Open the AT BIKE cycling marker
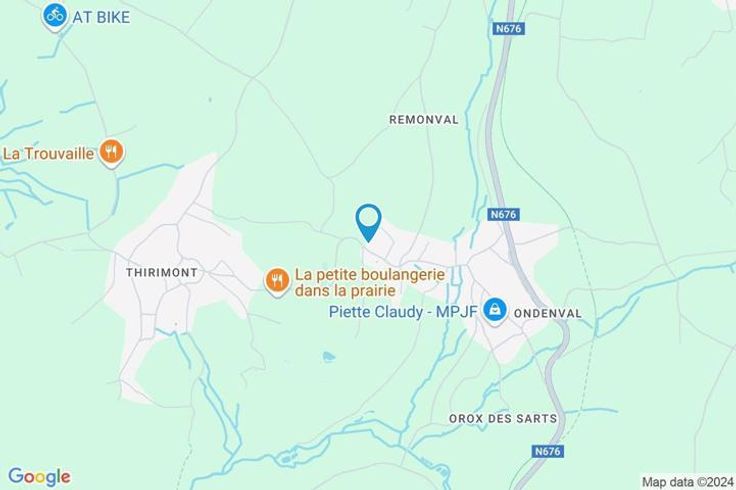 tap(55, 16)
